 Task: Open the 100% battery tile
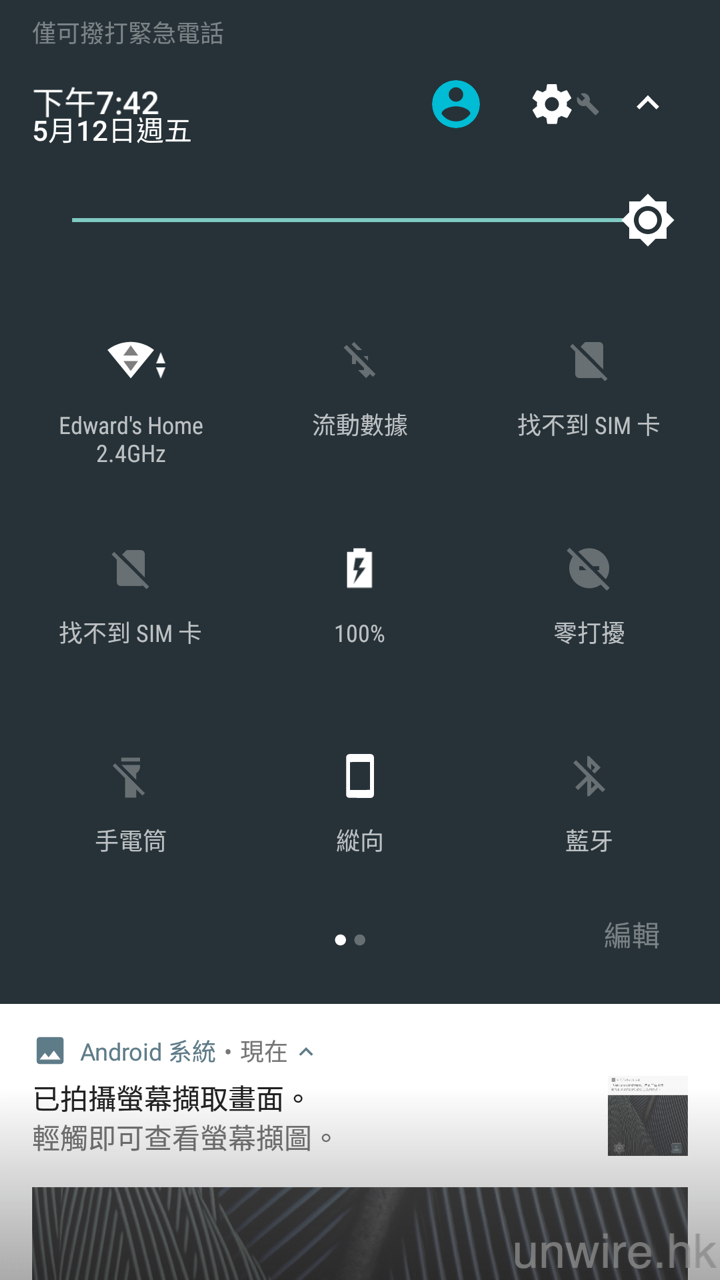360,569
